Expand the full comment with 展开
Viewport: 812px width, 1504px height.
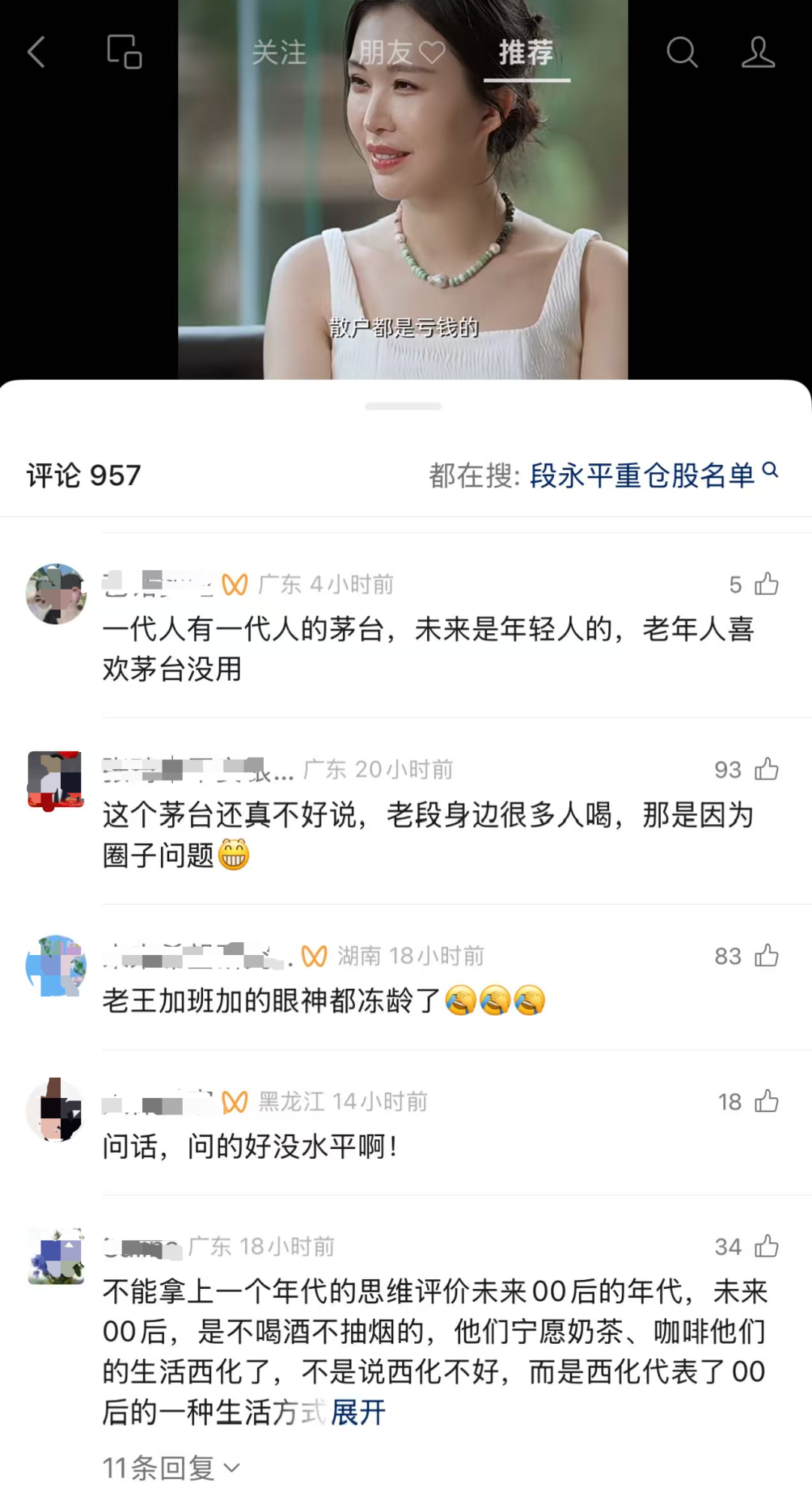pos(359,1412)
